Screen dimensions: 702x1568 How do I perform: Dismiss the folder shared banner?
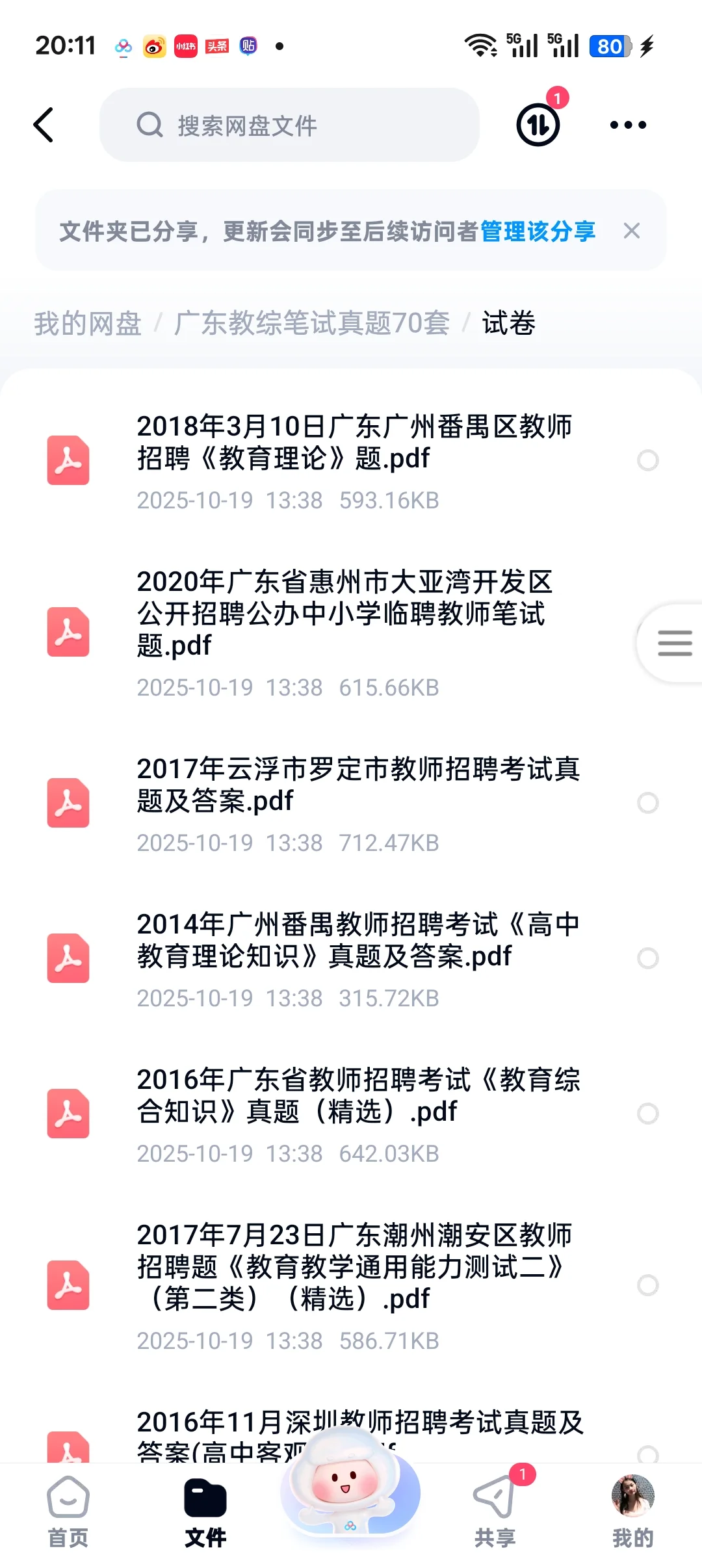(x=632, y=231)
